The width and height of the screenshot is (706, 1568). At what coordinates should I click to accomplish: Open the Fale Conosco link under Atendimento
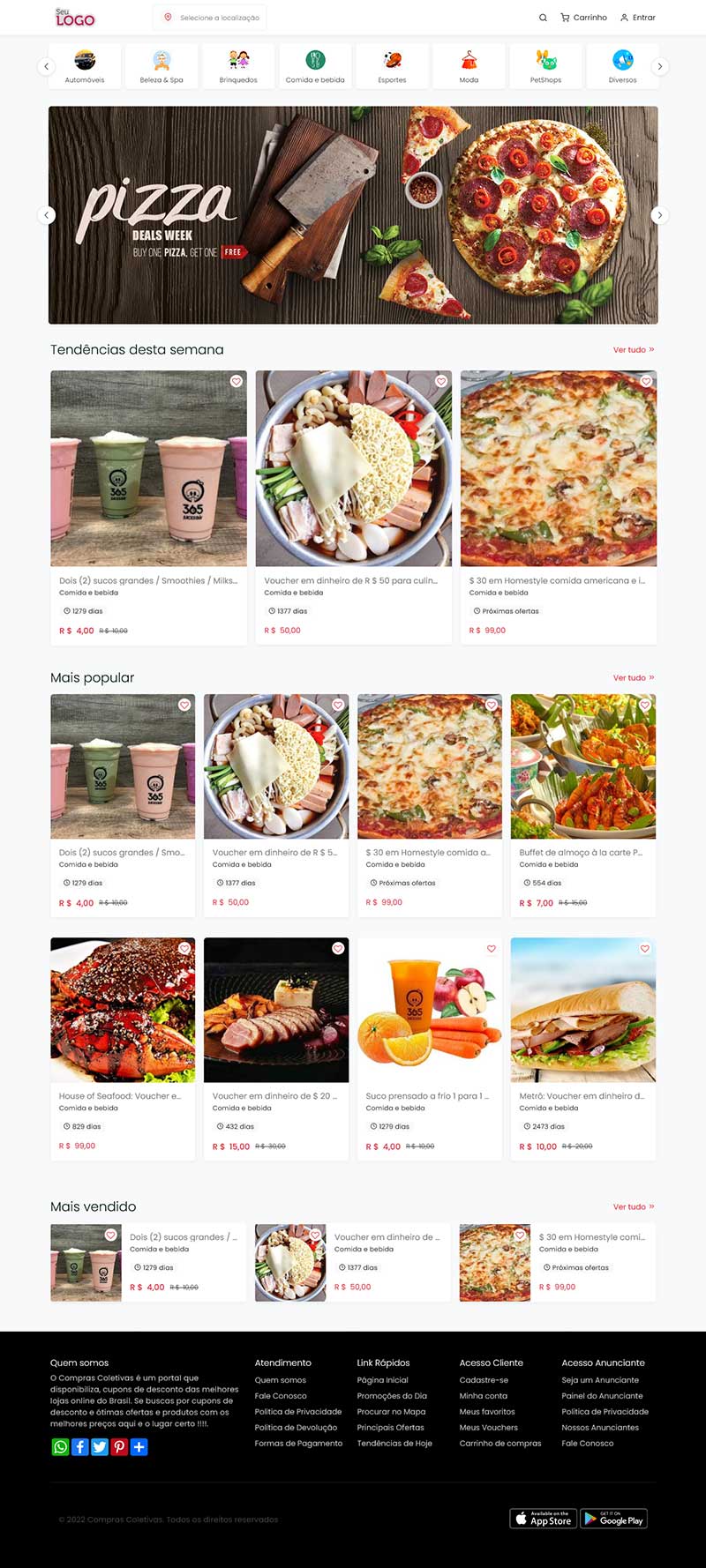pyautogui.click(x=281, y=1396)
